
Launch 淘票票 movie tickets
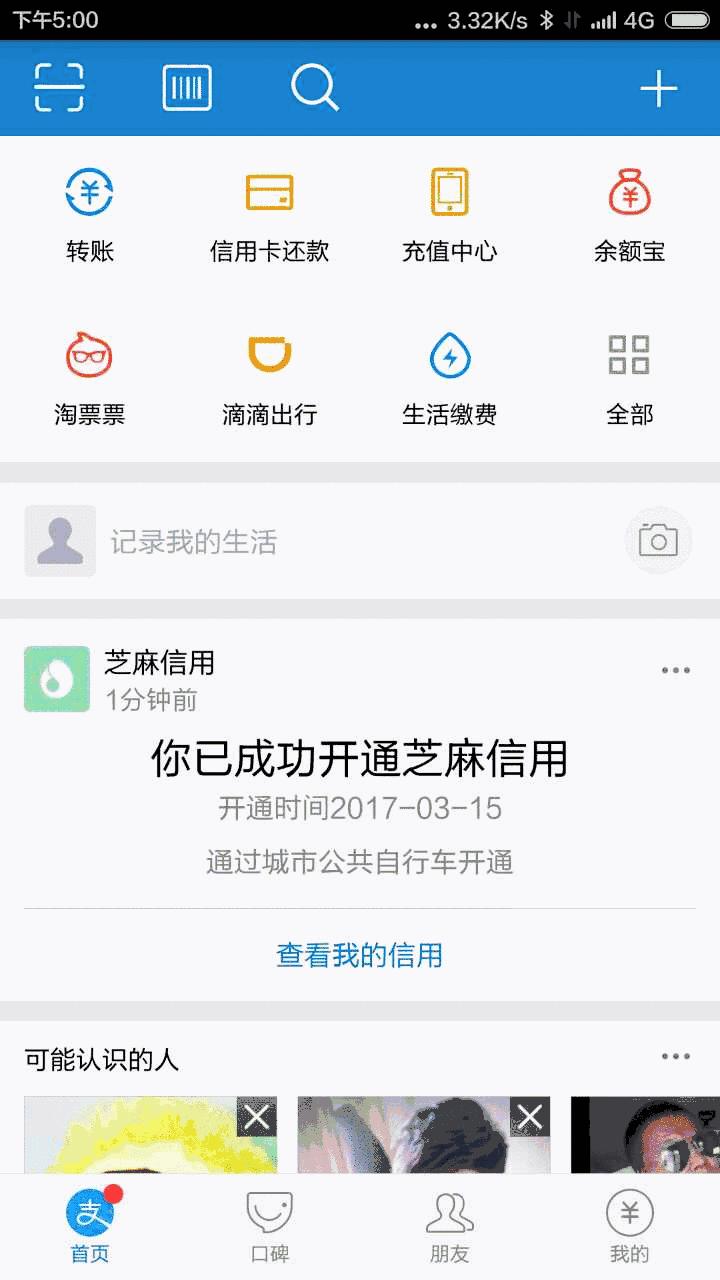(89, 375)
